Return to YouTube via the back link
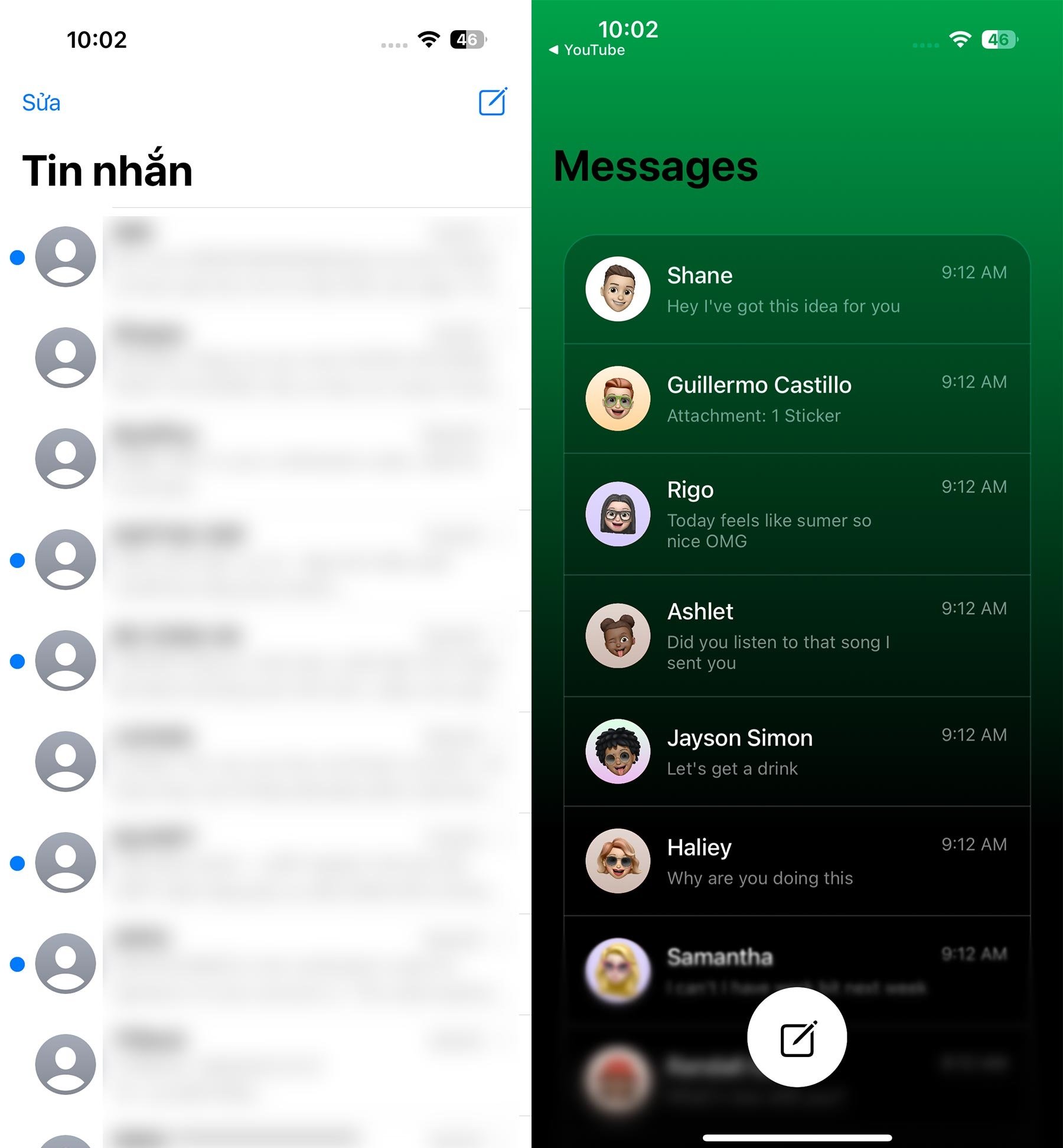This screenshot has width=1063, height=1148. pos(587,50)
